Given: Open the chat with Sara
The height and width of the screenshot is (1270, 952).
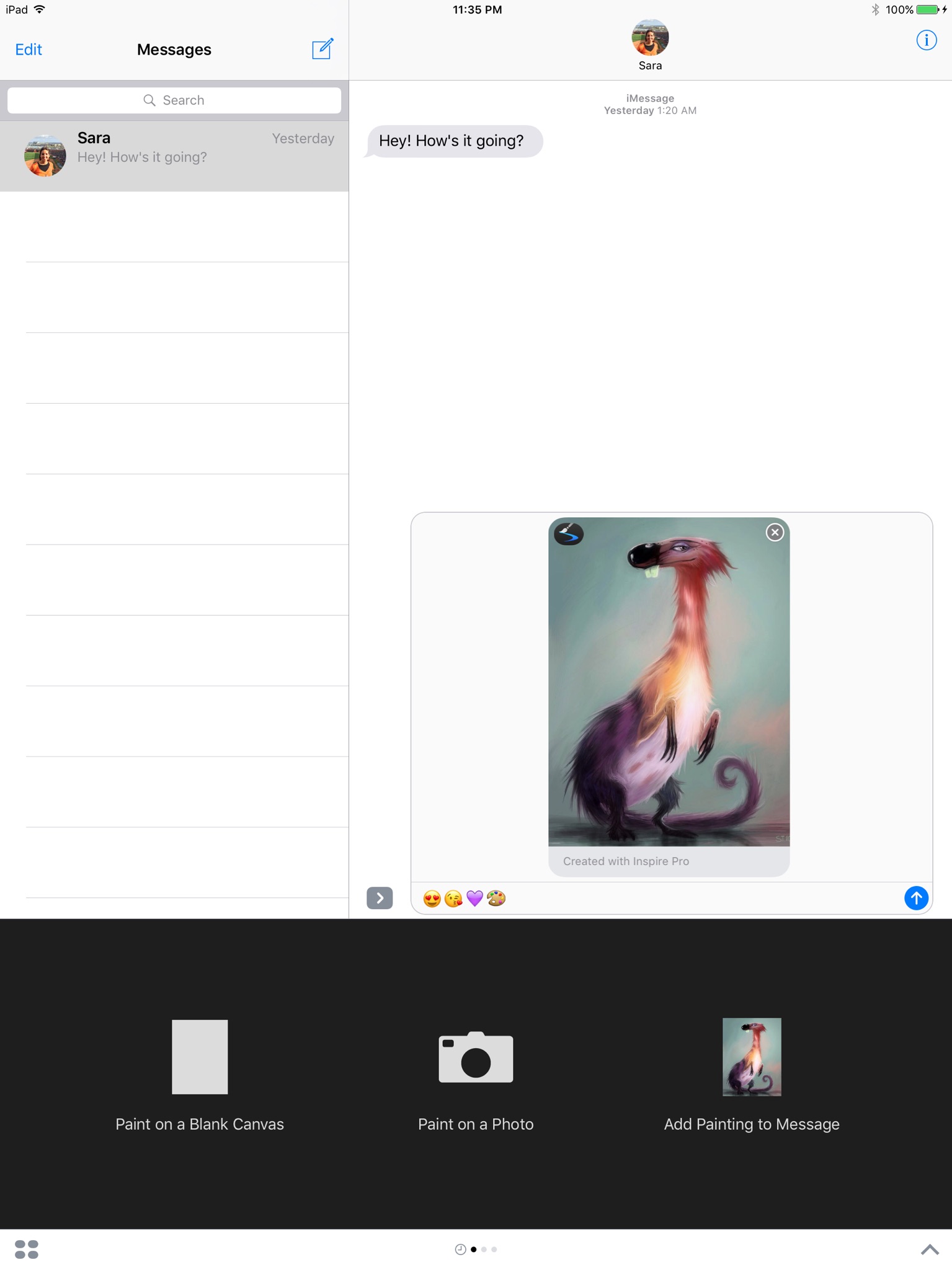Looking at the screenshot, I should click(x=174, y=156).
